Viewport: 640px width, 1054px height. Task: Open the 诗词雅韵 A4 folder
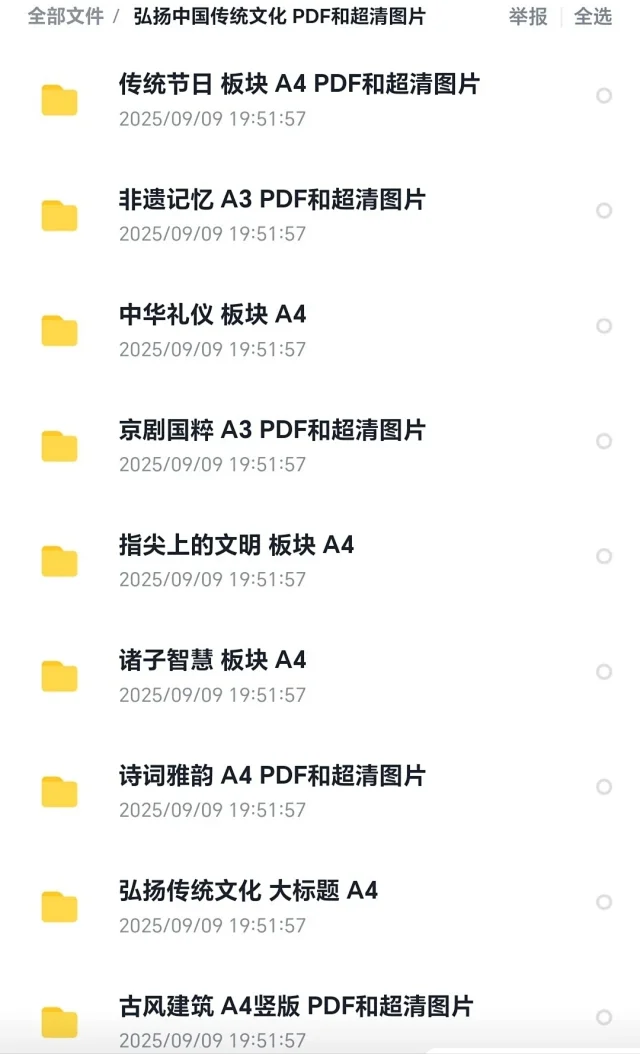271,775
